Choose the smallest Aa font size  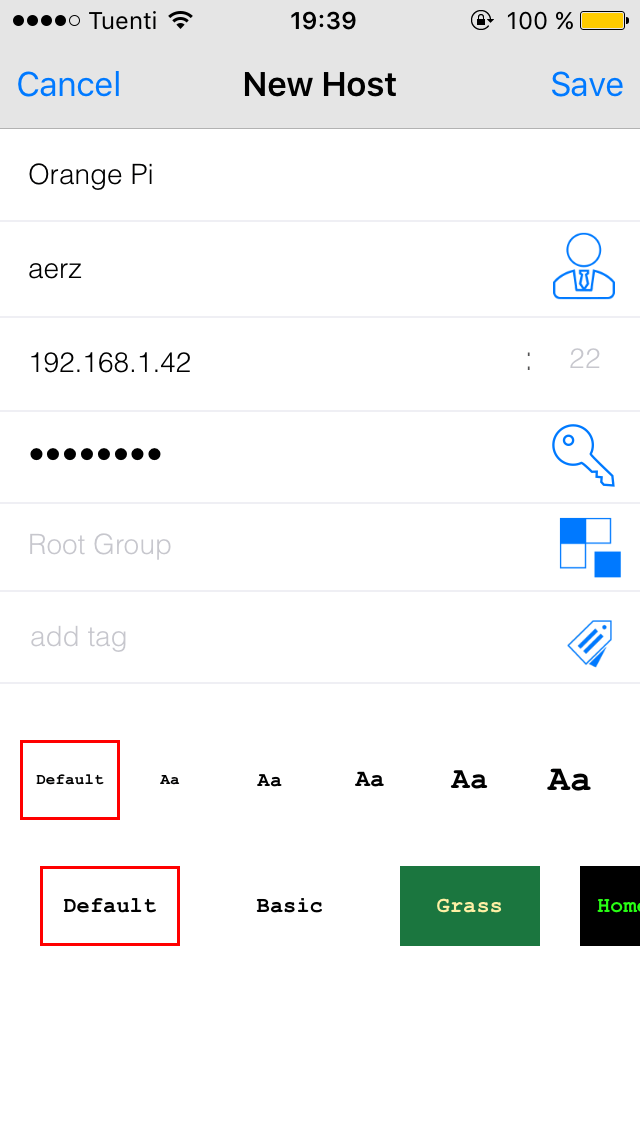click(x=170, y=780)
